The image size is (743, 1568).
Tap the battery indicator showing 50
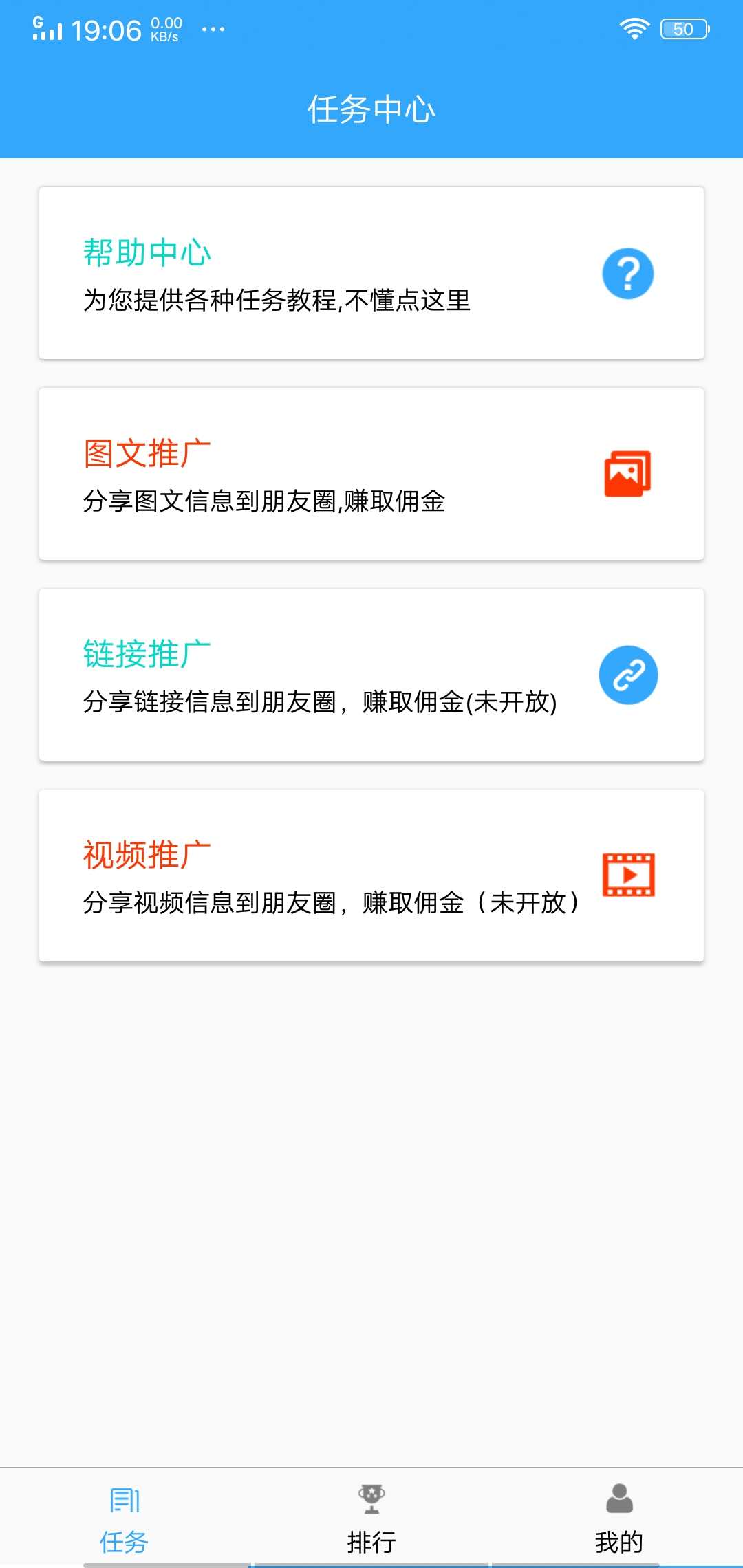pyautogui.click(x=685, y=28)
